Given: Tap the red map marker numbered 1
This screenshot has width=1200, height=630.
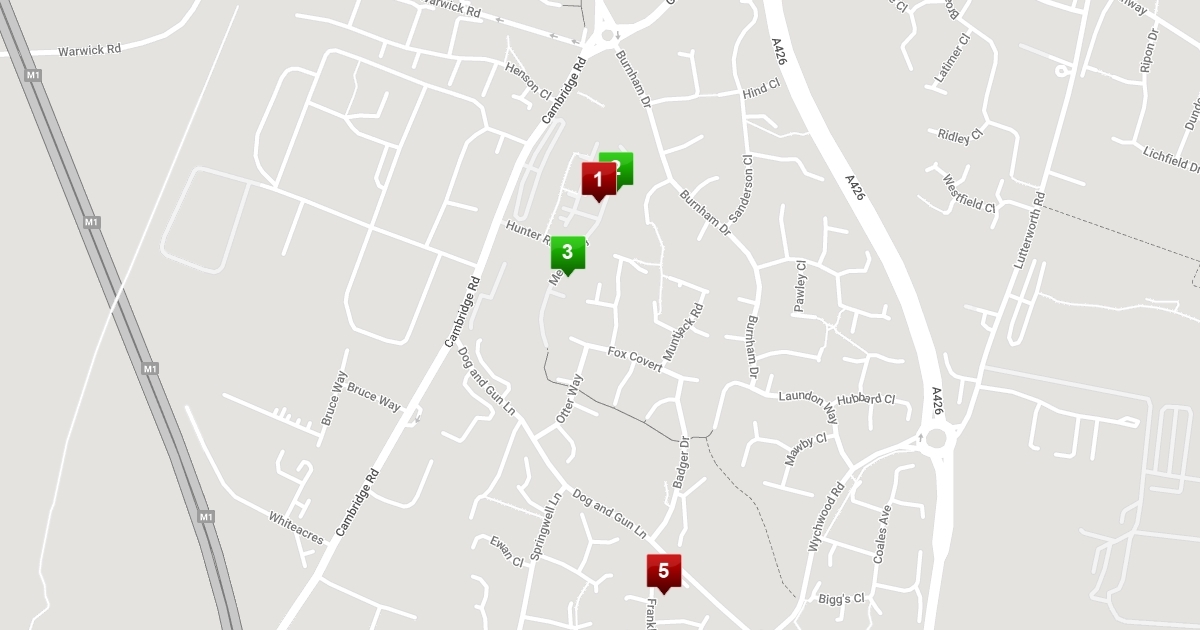Looking at the screenshot, I should click(598, 180).
